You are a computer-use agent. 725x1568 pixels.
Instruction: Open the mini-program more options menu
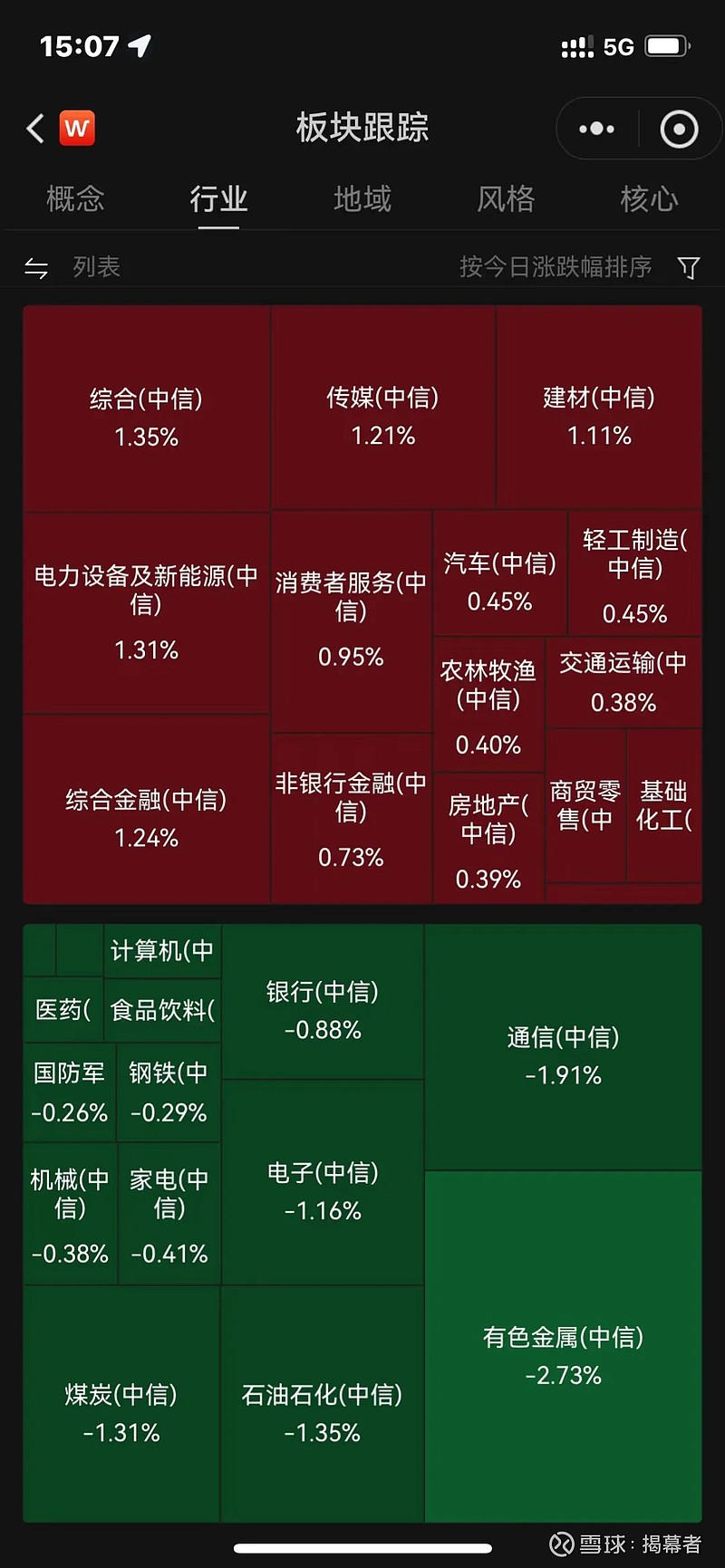point(596,129)
